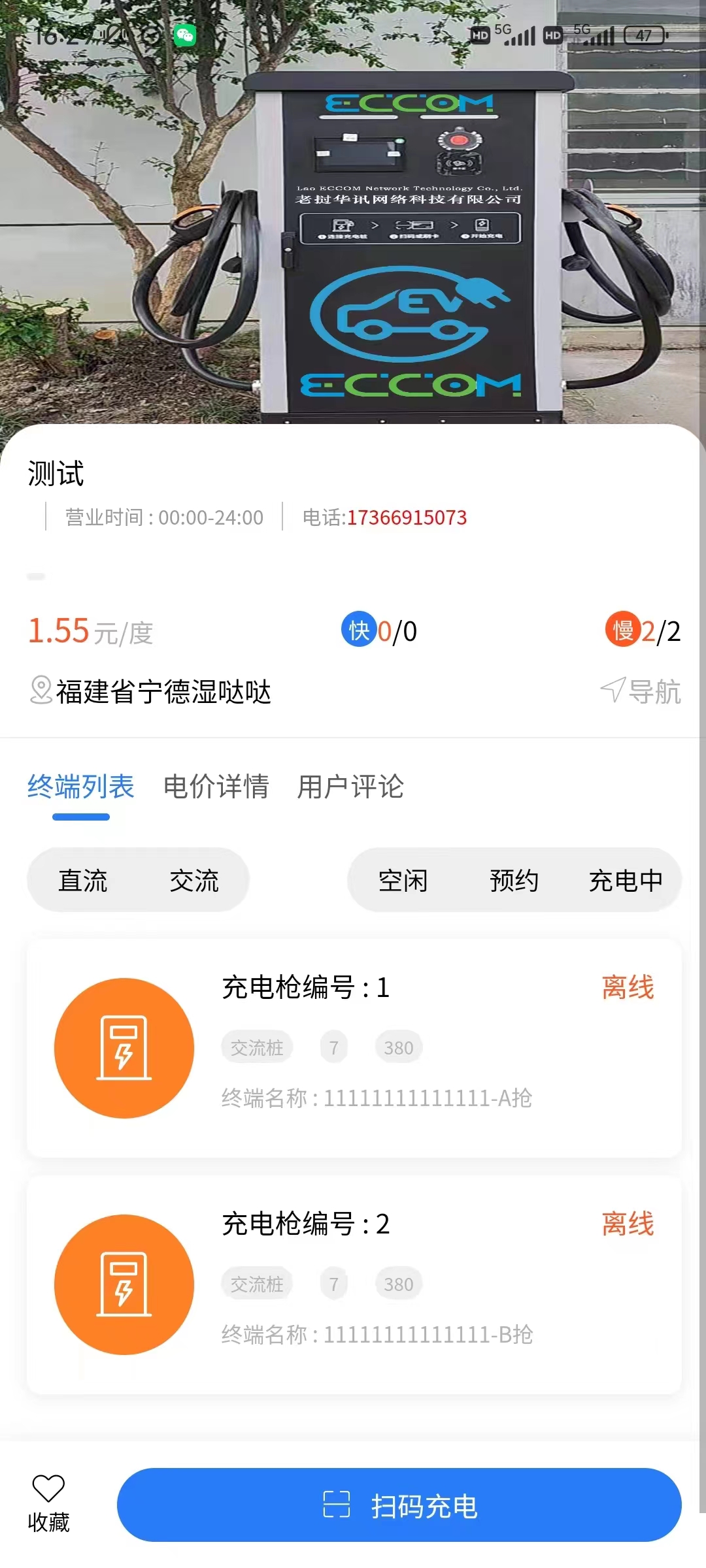Show only 充电中 terminals
Image resolution: width=706 pixels, height=1568 pixels.
click(x=626, y=881)
